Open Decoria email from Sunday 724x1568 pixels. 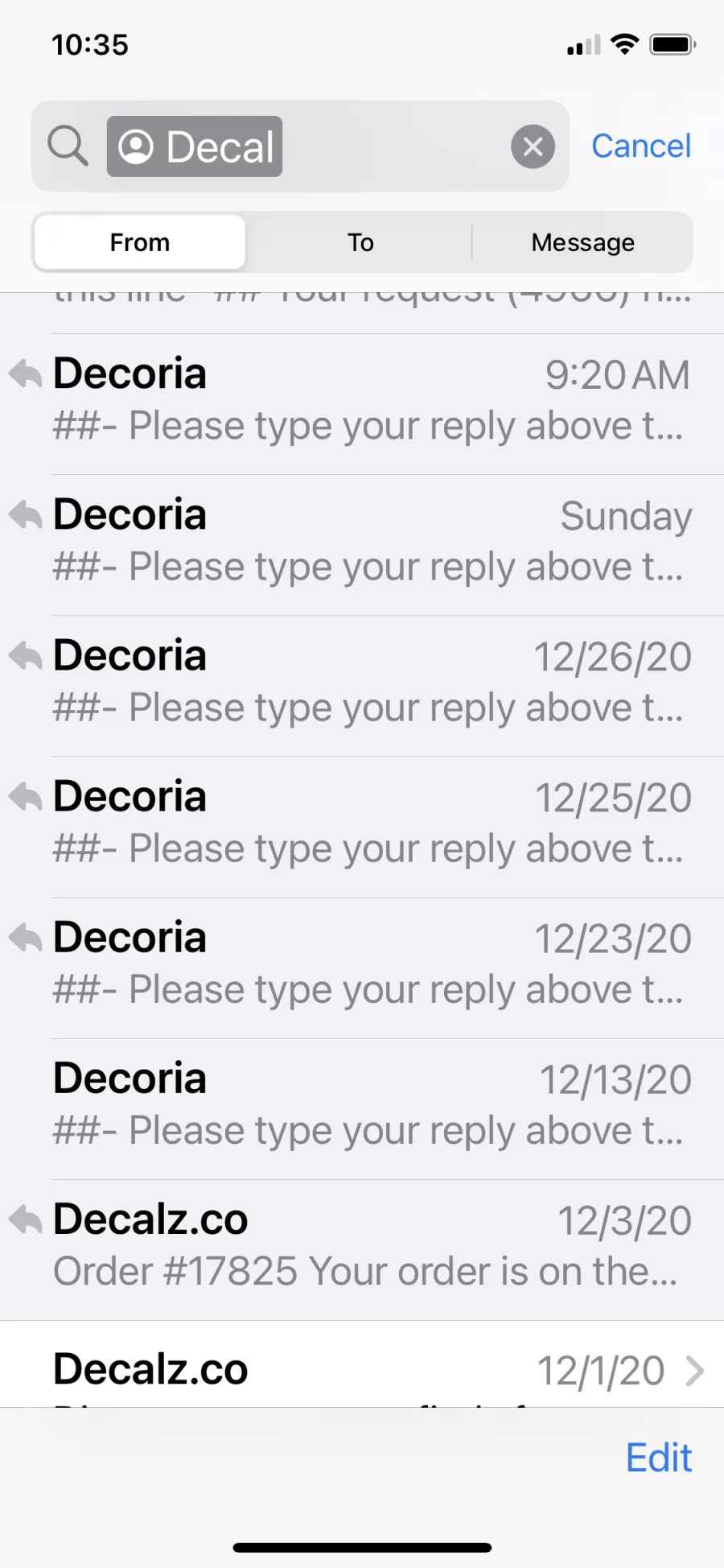pyautogui.click(x=362, y=545)
